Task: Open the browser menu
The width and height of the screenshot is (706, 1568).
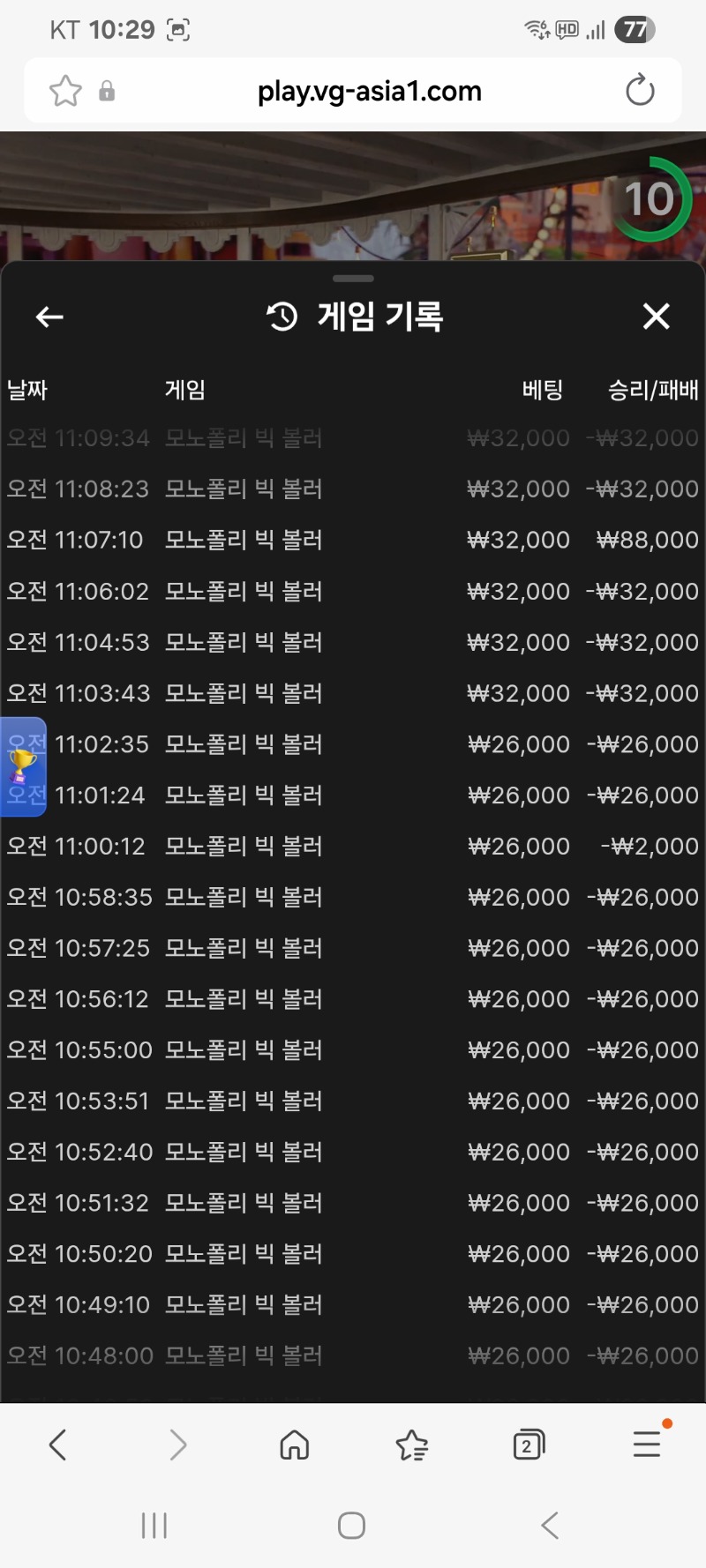Action: click(x=647, y=1445)
